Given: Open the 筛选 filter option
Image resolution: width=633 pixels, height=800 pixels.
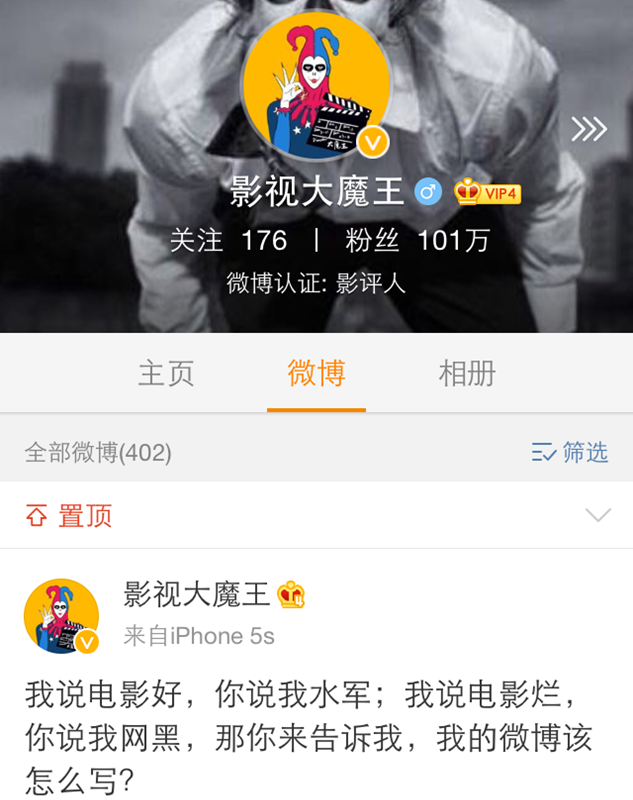Looking at the screenshot, I should coord(570,453).
